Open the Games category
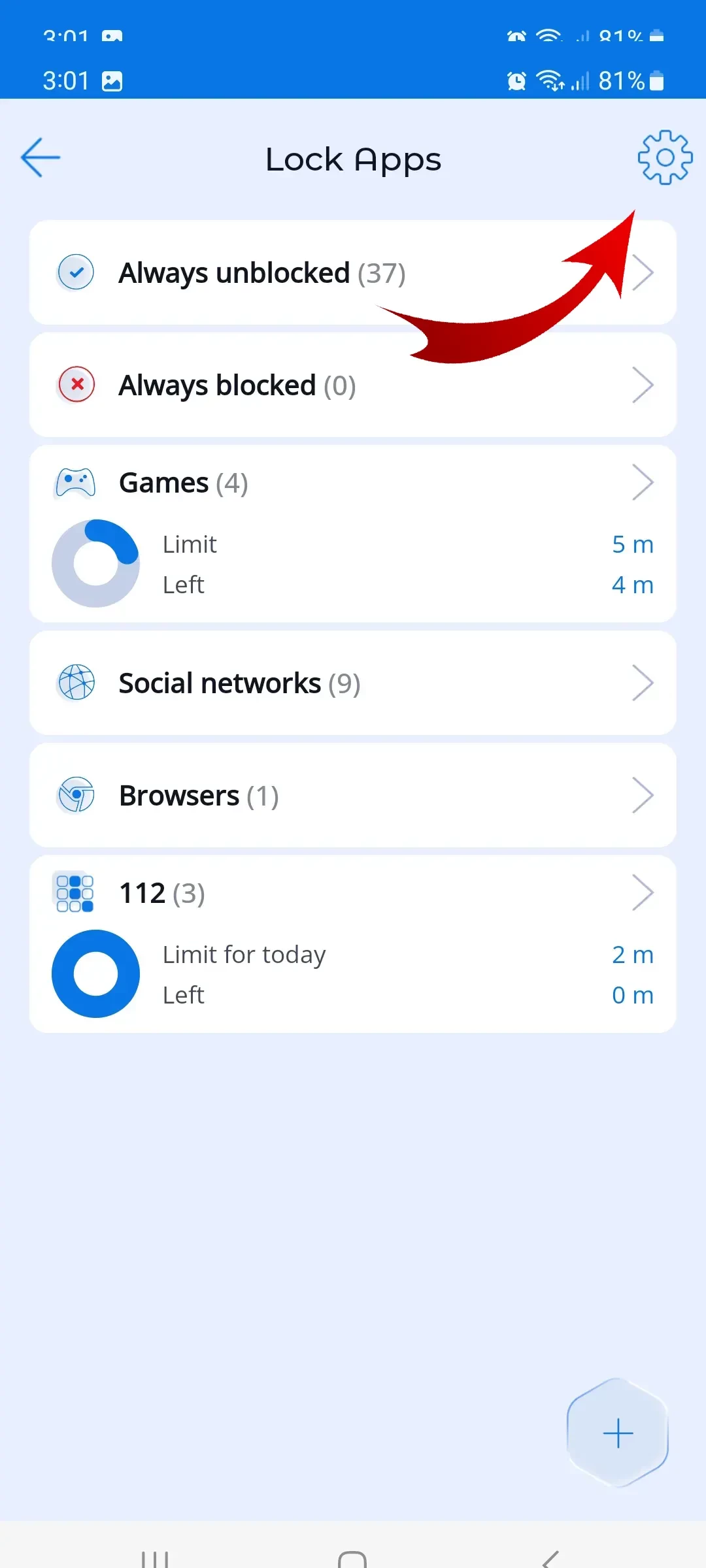Viewport: 706px width, 1568px height. pos(352,483)
